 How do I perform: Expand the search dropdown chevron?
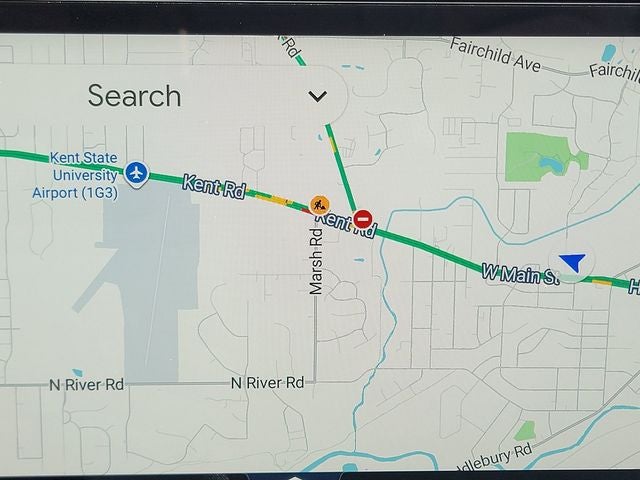tap(317, 97)
